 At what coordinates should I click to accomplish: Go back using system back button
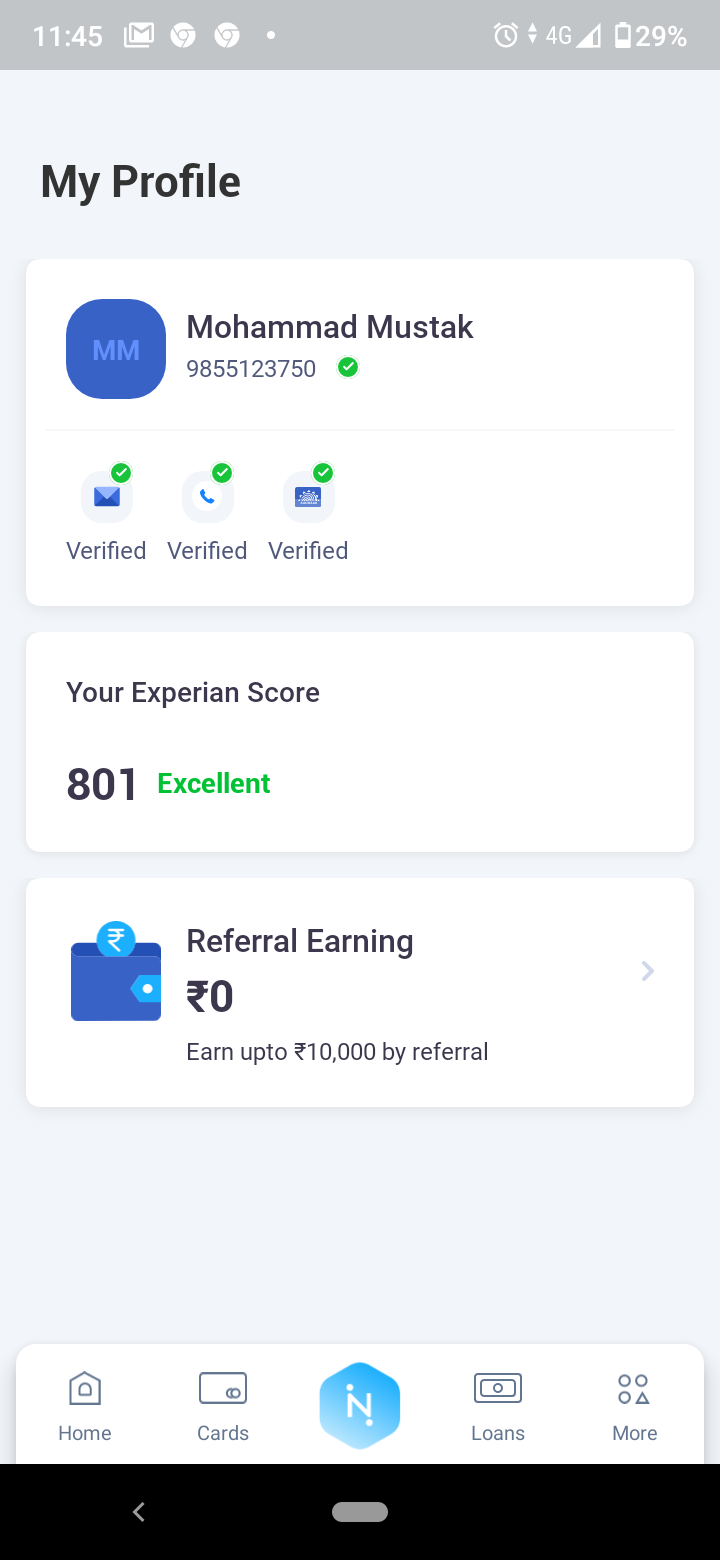[139, 1512]
